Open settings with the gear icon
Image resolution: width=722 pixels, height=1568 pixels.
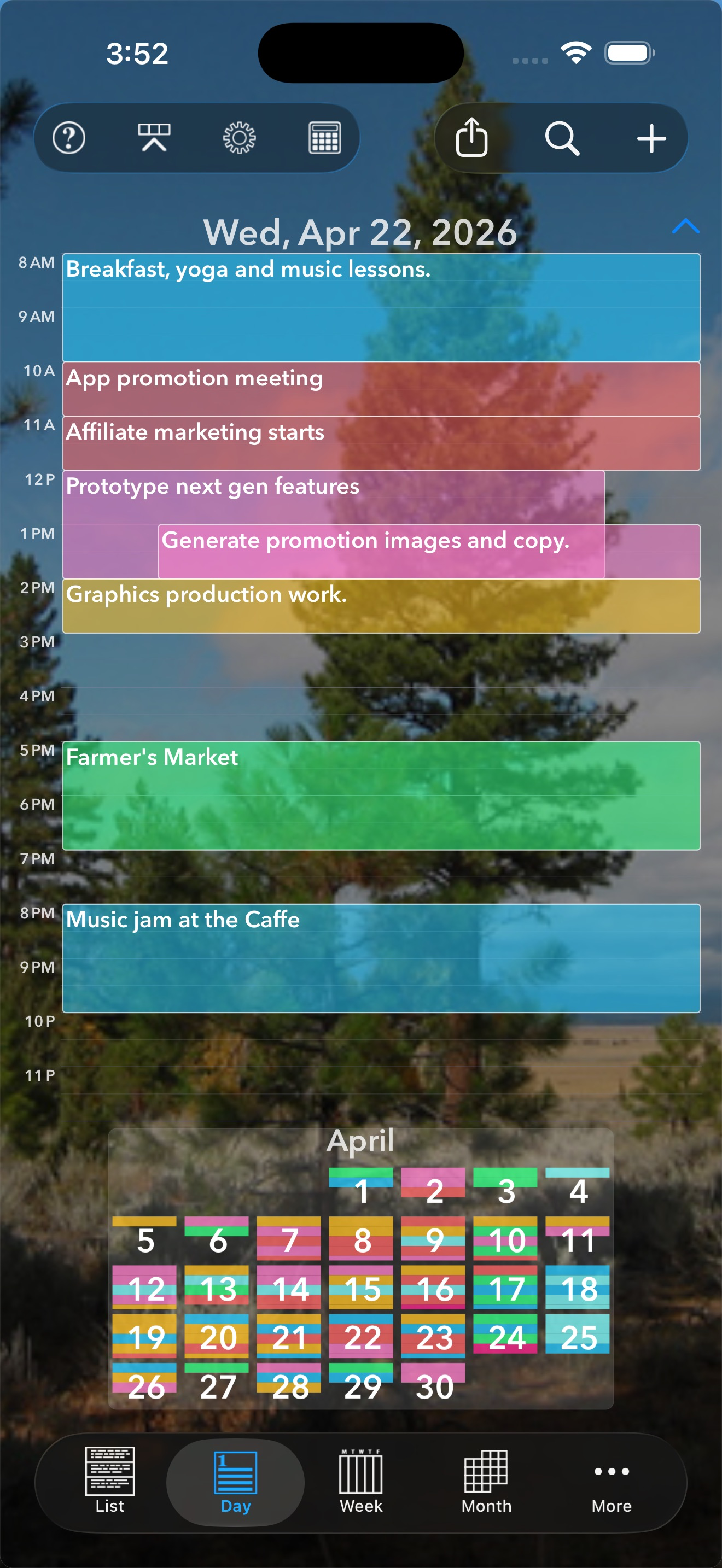pyautogui.click(x=238, y=138)
